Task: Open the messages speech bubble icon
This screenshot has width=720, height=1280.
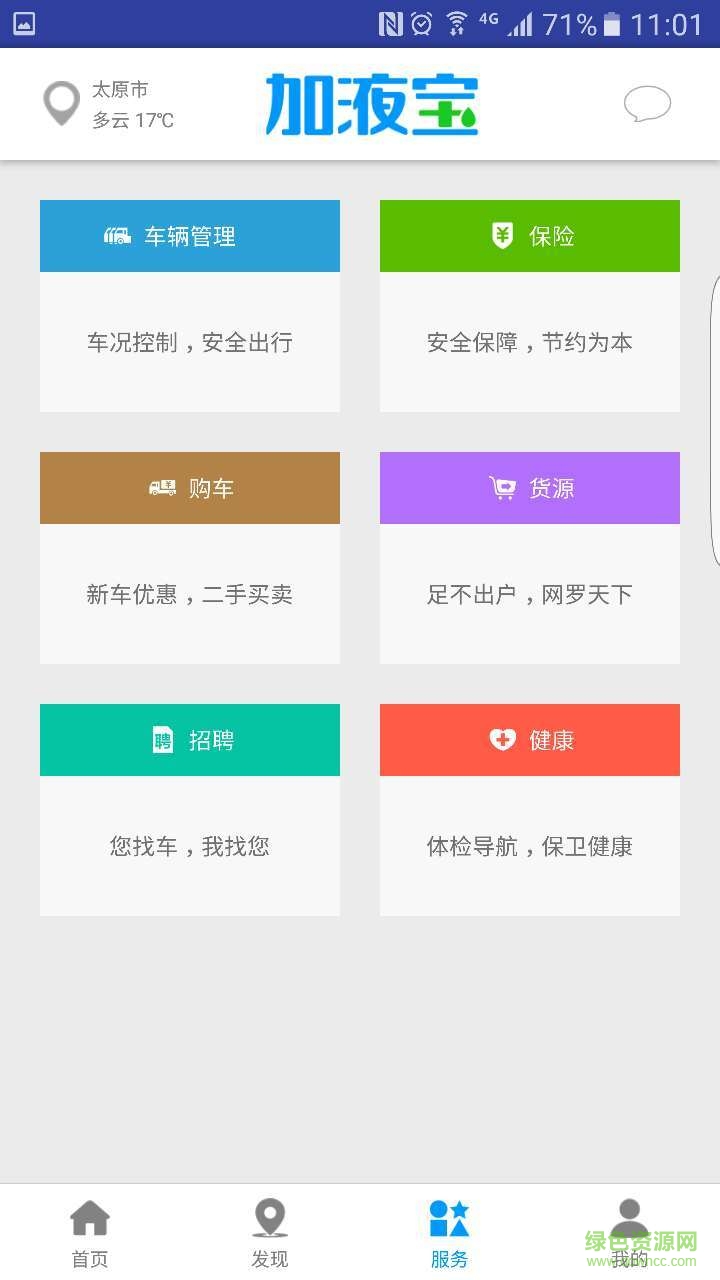Action: point(647,104)
